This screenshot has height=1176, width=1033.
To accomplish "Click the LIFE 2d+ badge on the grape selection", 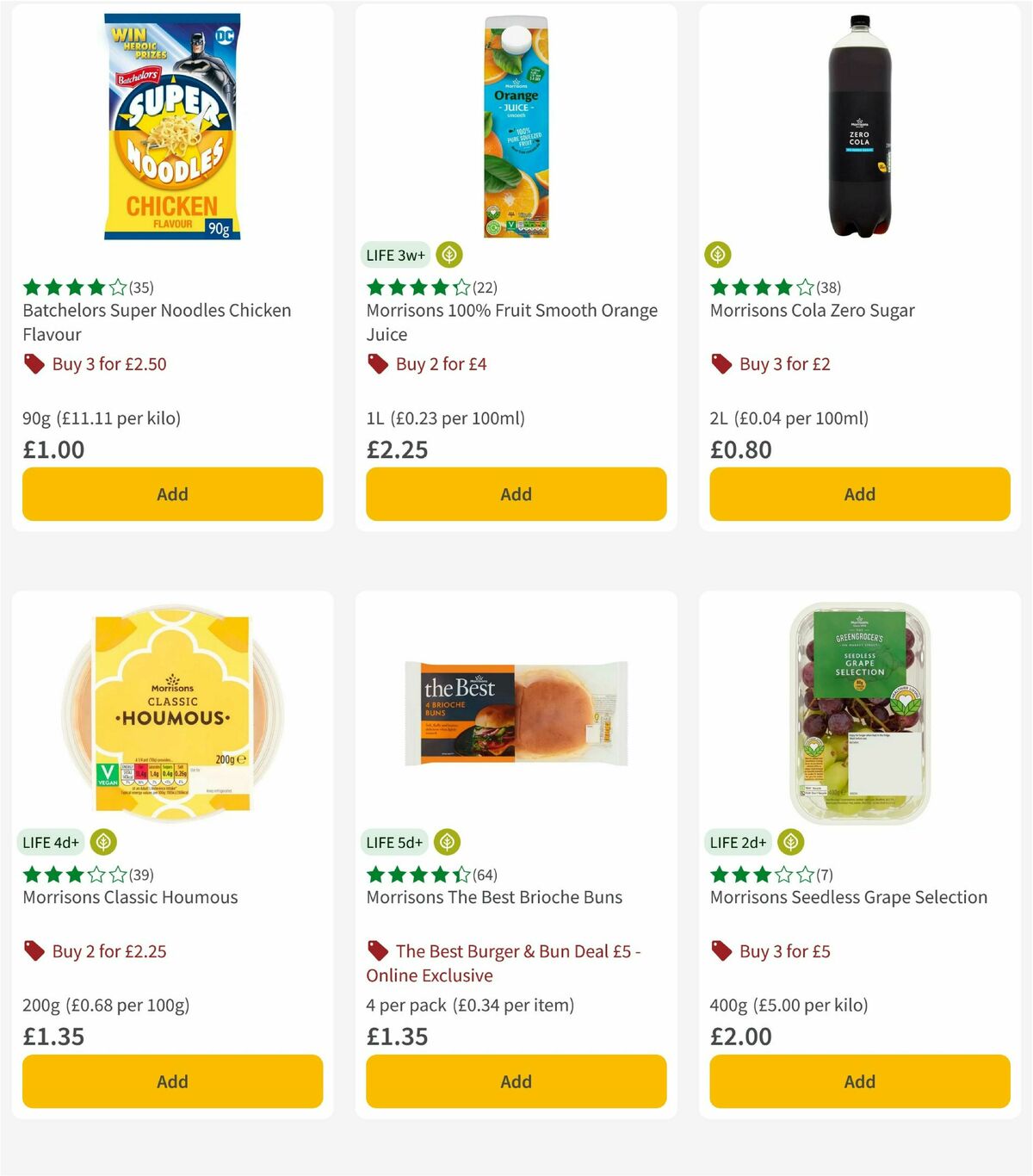I will tap(737, 842).
